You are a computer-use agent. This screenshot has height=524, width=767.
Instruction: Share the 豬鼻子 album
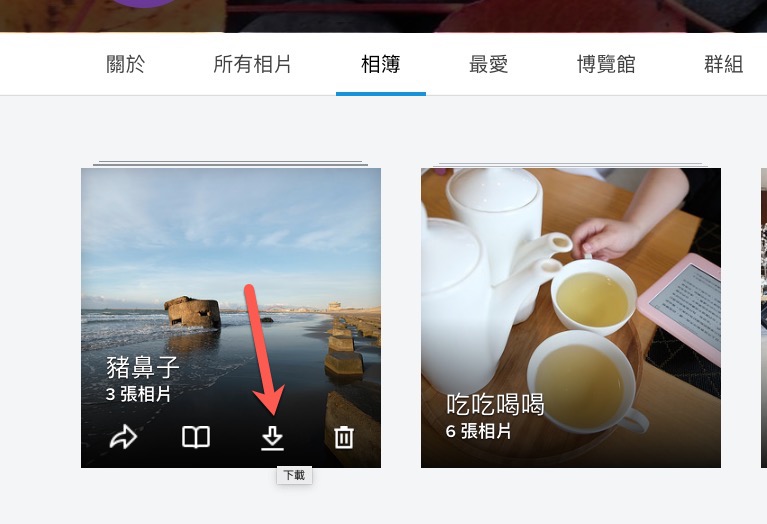[x=123, y=438]
